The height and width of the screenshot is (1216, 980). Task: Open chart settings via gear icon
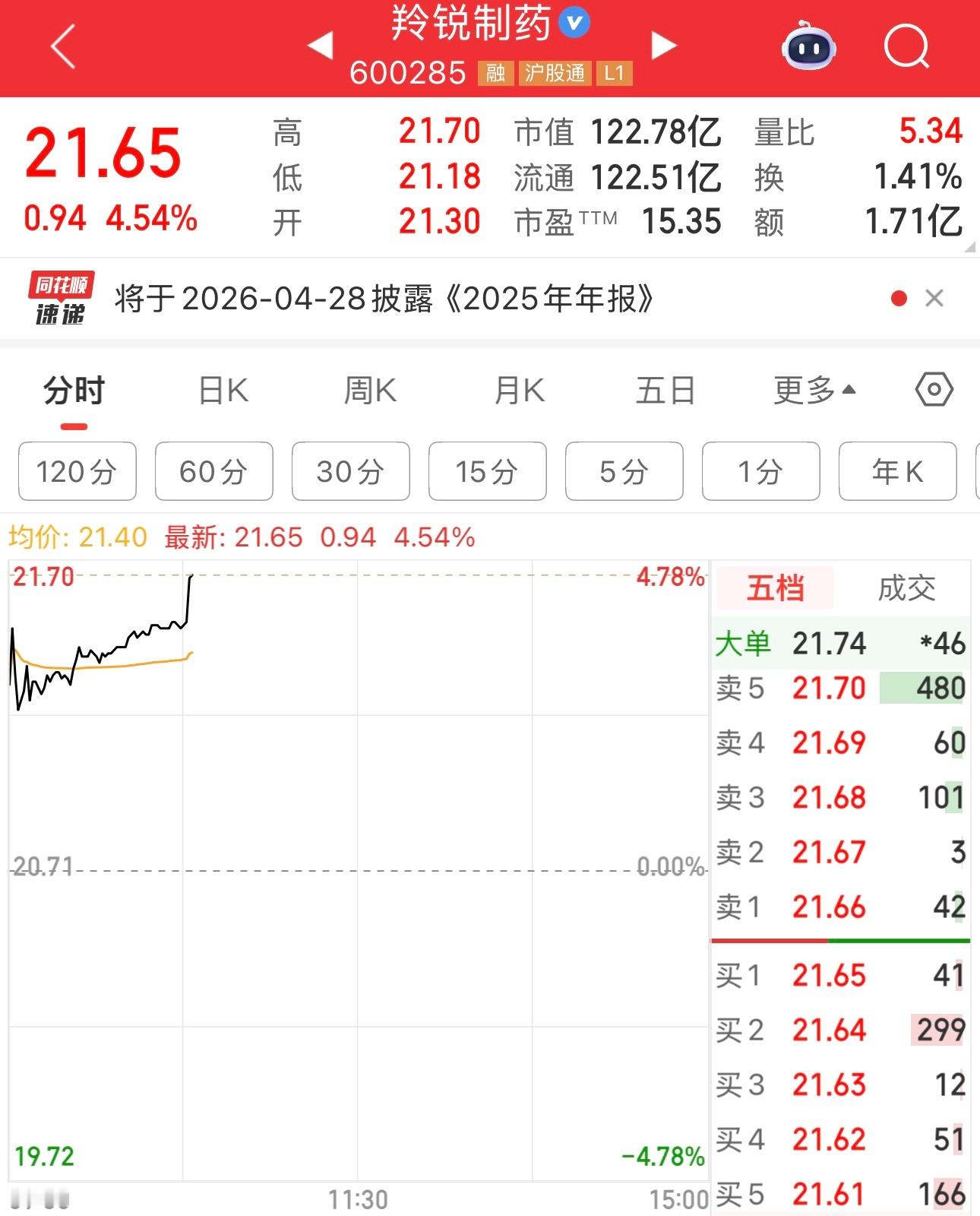(x=933, y=388)
